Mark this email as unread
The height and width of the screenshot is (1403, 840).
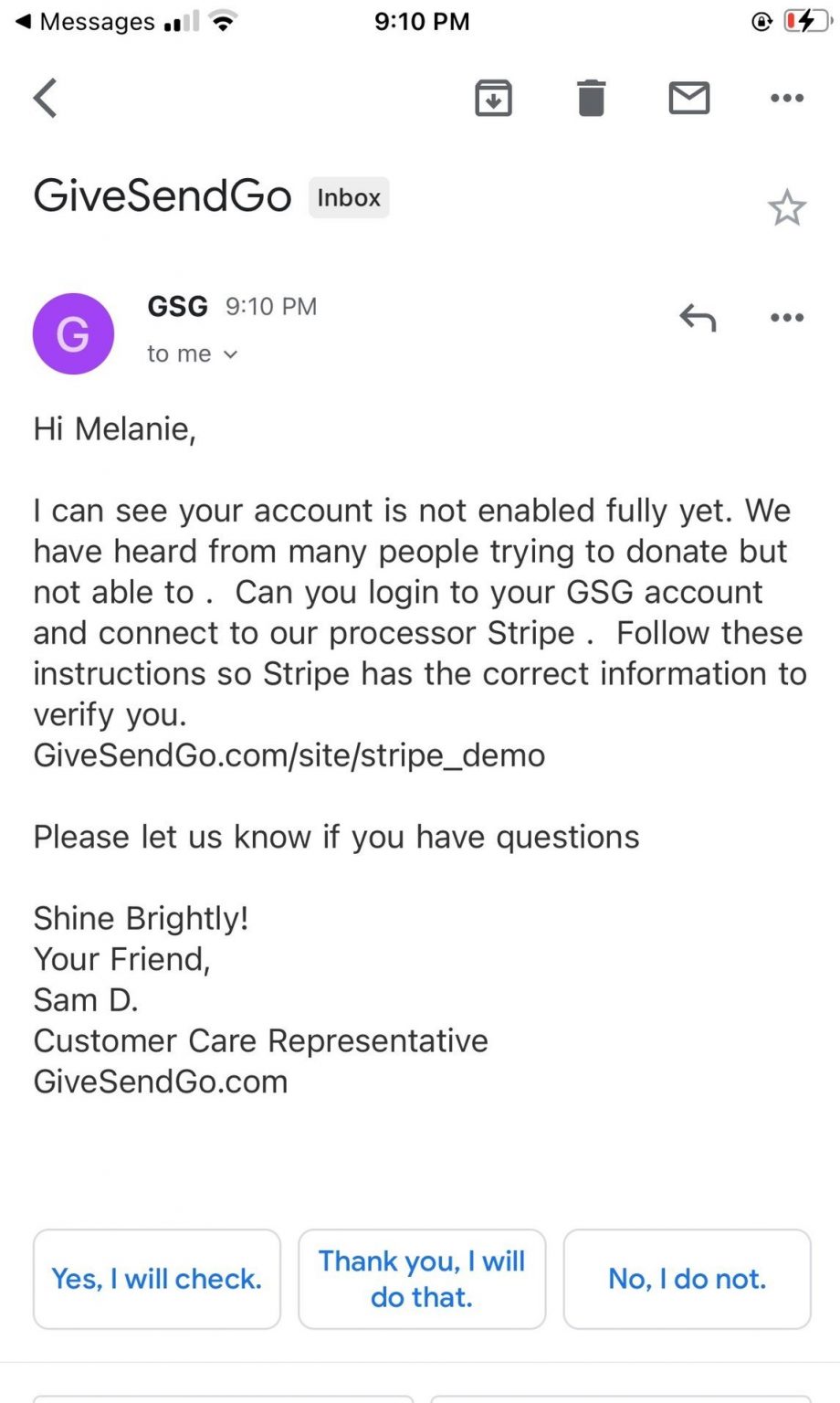[688, 98]
